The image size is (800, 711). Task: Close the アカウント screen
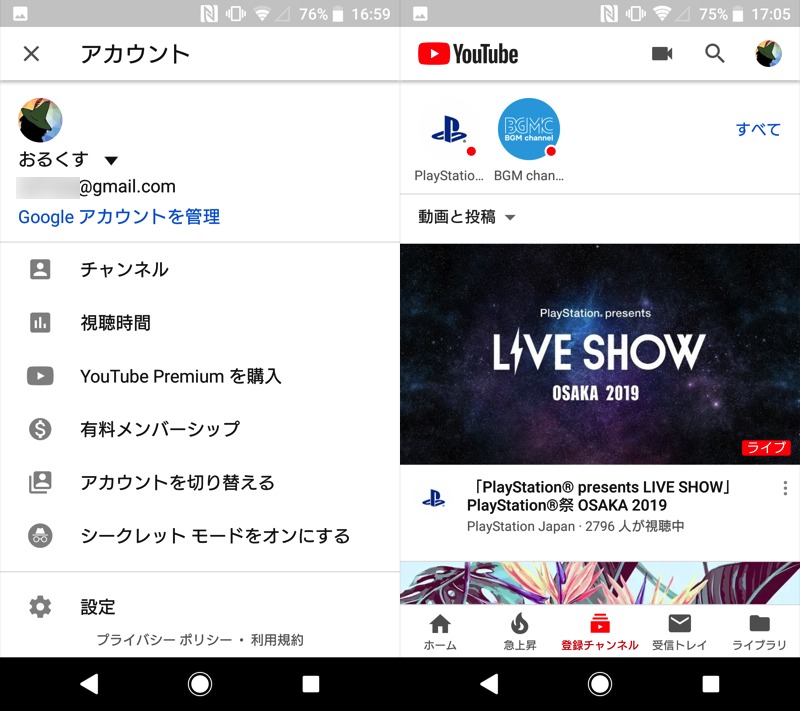pos(31,53)
